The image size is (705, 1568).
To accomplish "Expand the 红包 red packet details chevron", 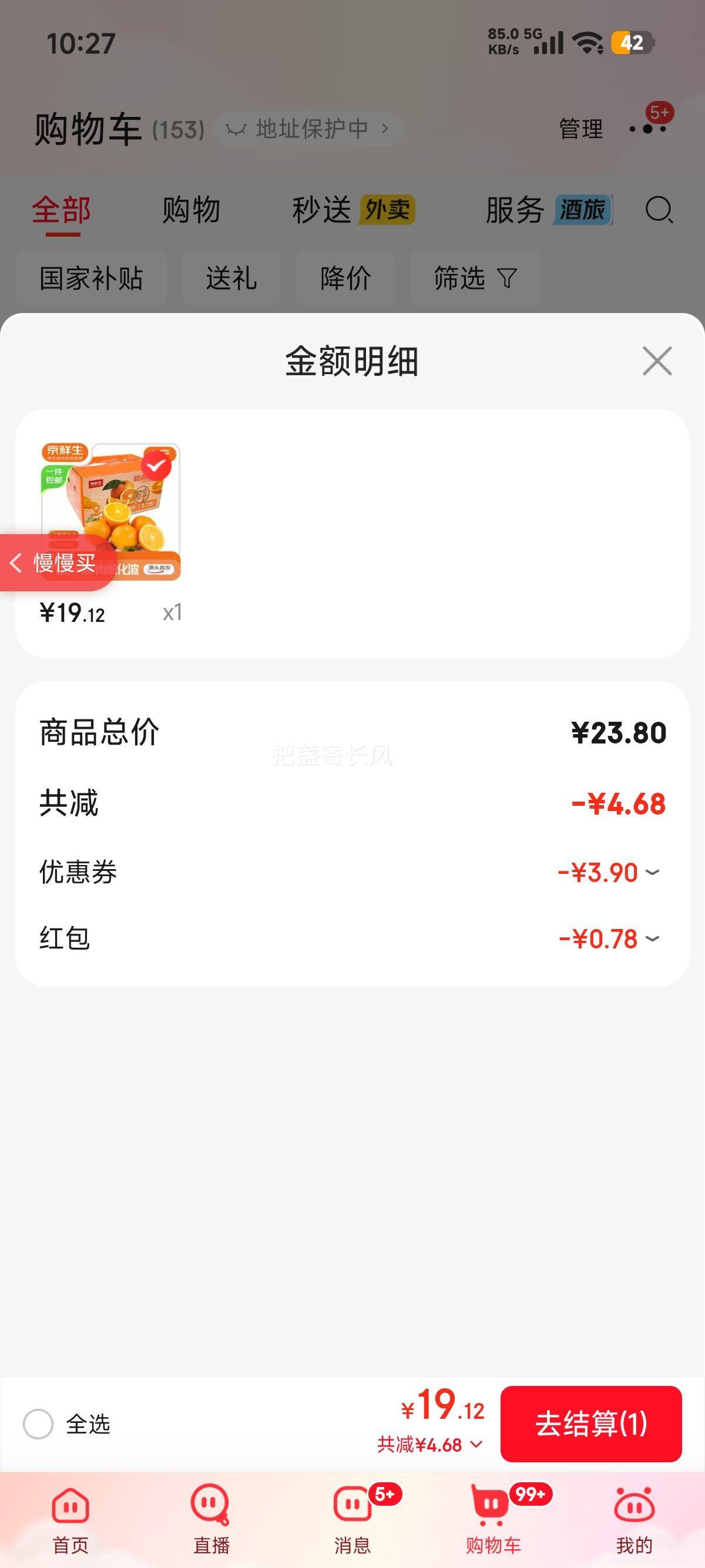I will point(652,939).
